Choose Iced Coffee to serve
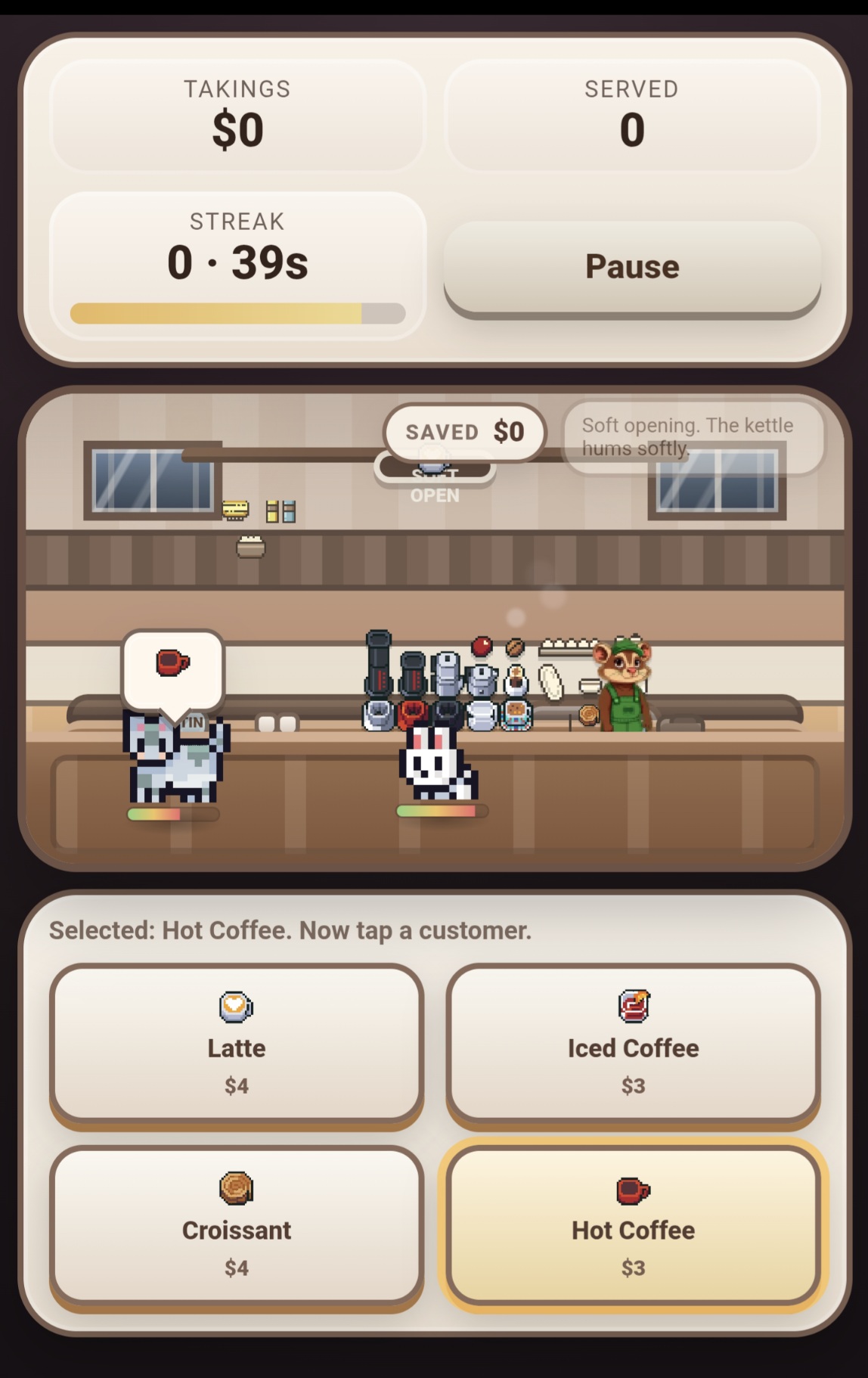The height and width of the screenshot is (1378, 868). pyautogui.click(x=633, y=1044)
